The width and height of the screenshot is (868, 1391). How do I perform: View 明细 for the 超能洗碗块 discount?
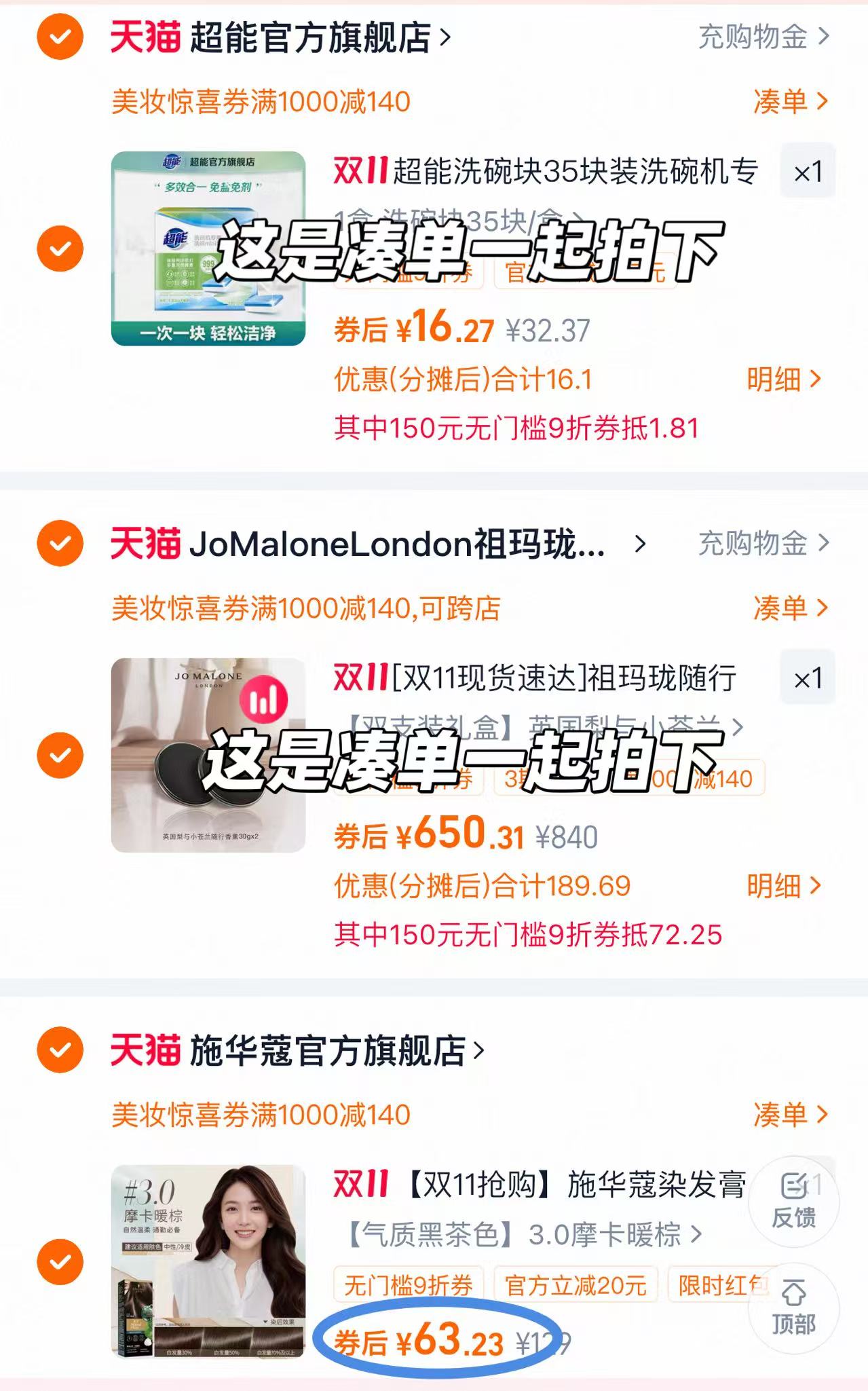[x=784, y=379]
